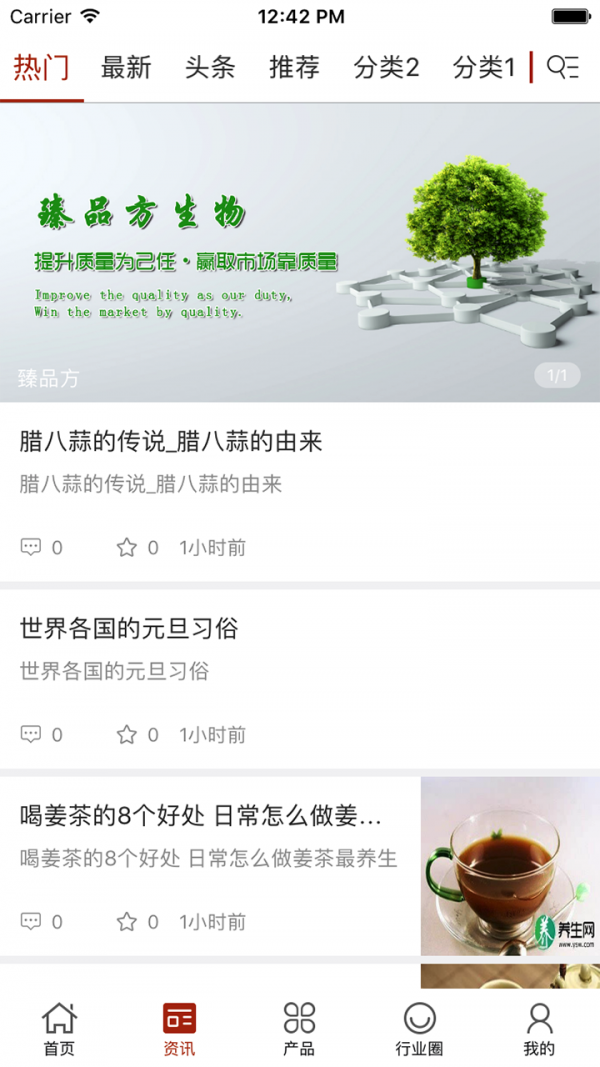
Task: Open the article 世界各国的元旦习俗
Action: pyautogui.click(x=129, y=628)
